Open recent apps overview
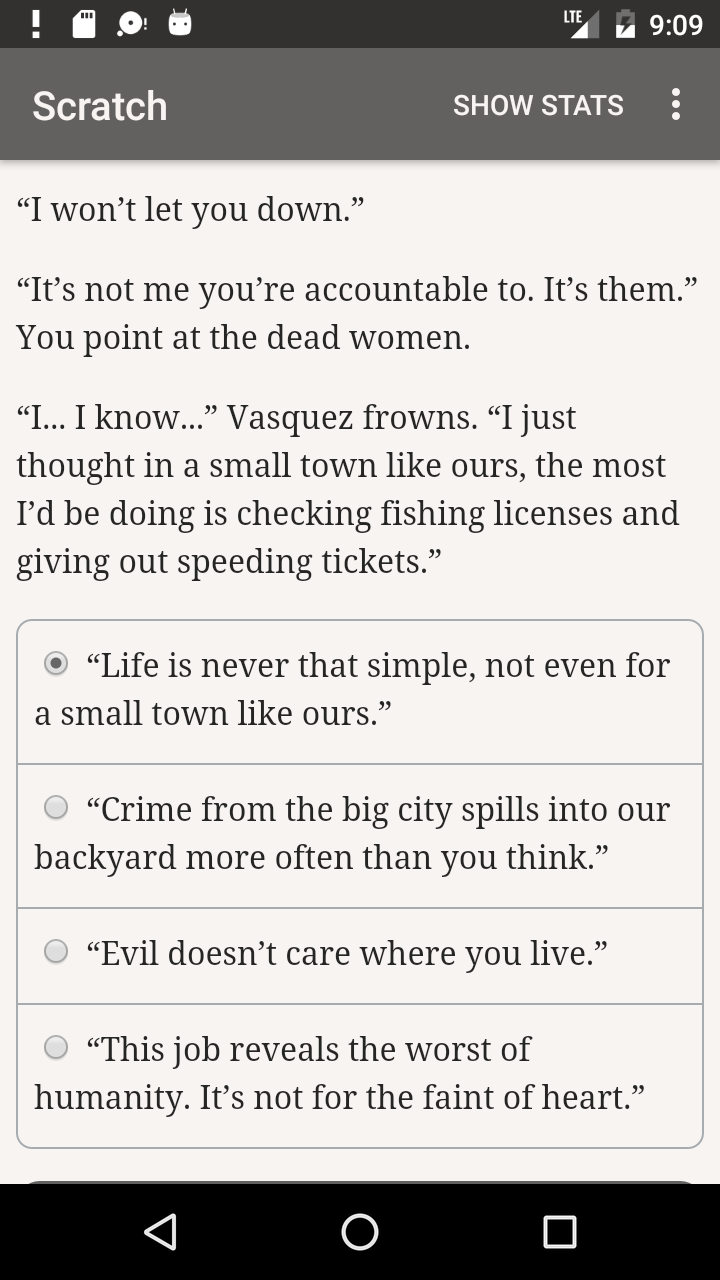The height and width of the screenshot is (1280, 720). coord(560,1232)
